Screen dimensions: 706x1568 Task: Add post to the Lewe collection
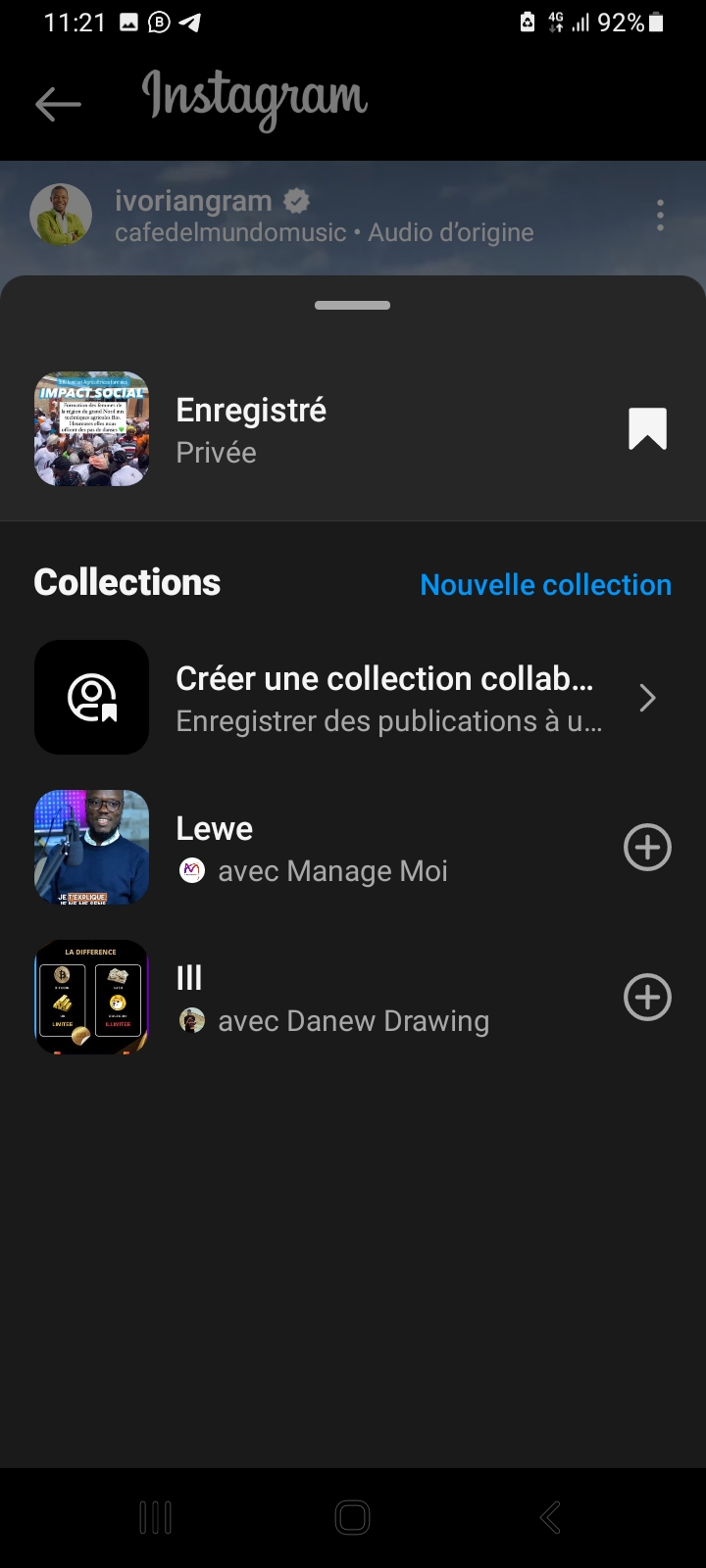[647, 848]
